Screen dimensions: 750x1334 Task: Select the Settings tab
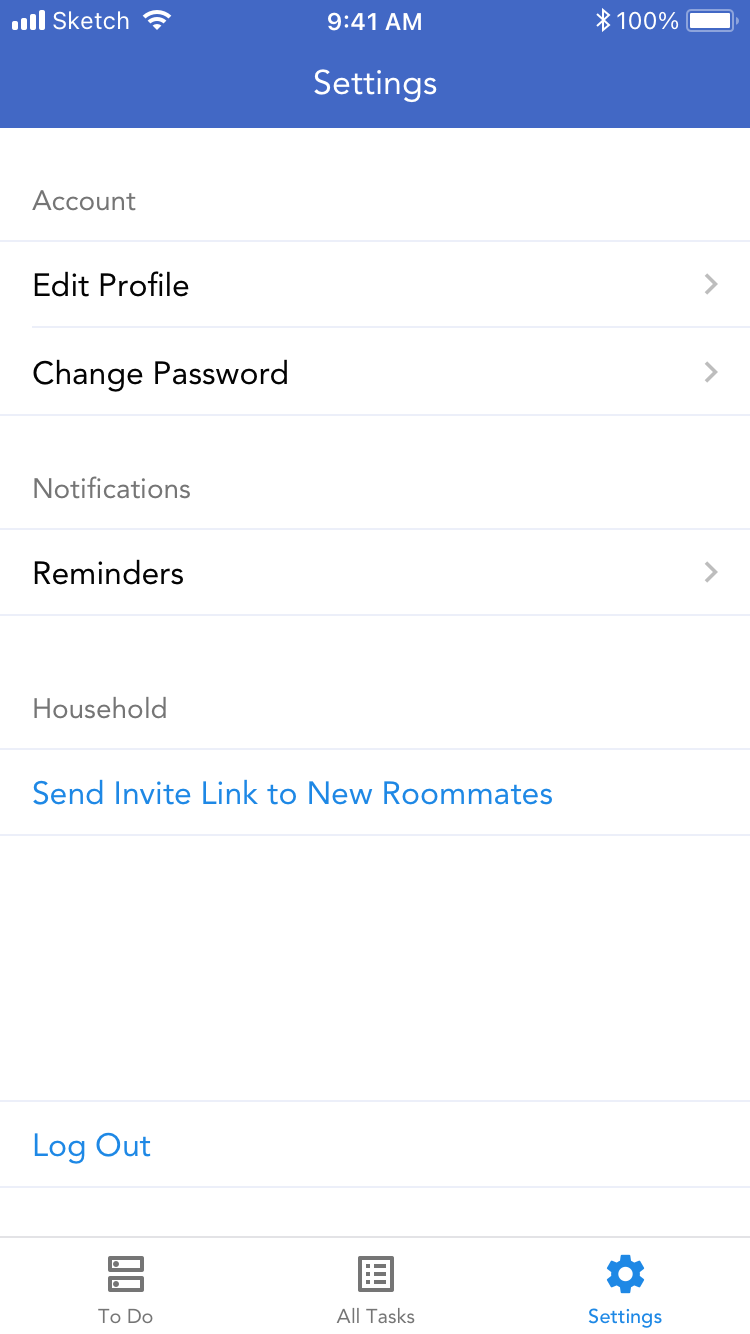625,1289
